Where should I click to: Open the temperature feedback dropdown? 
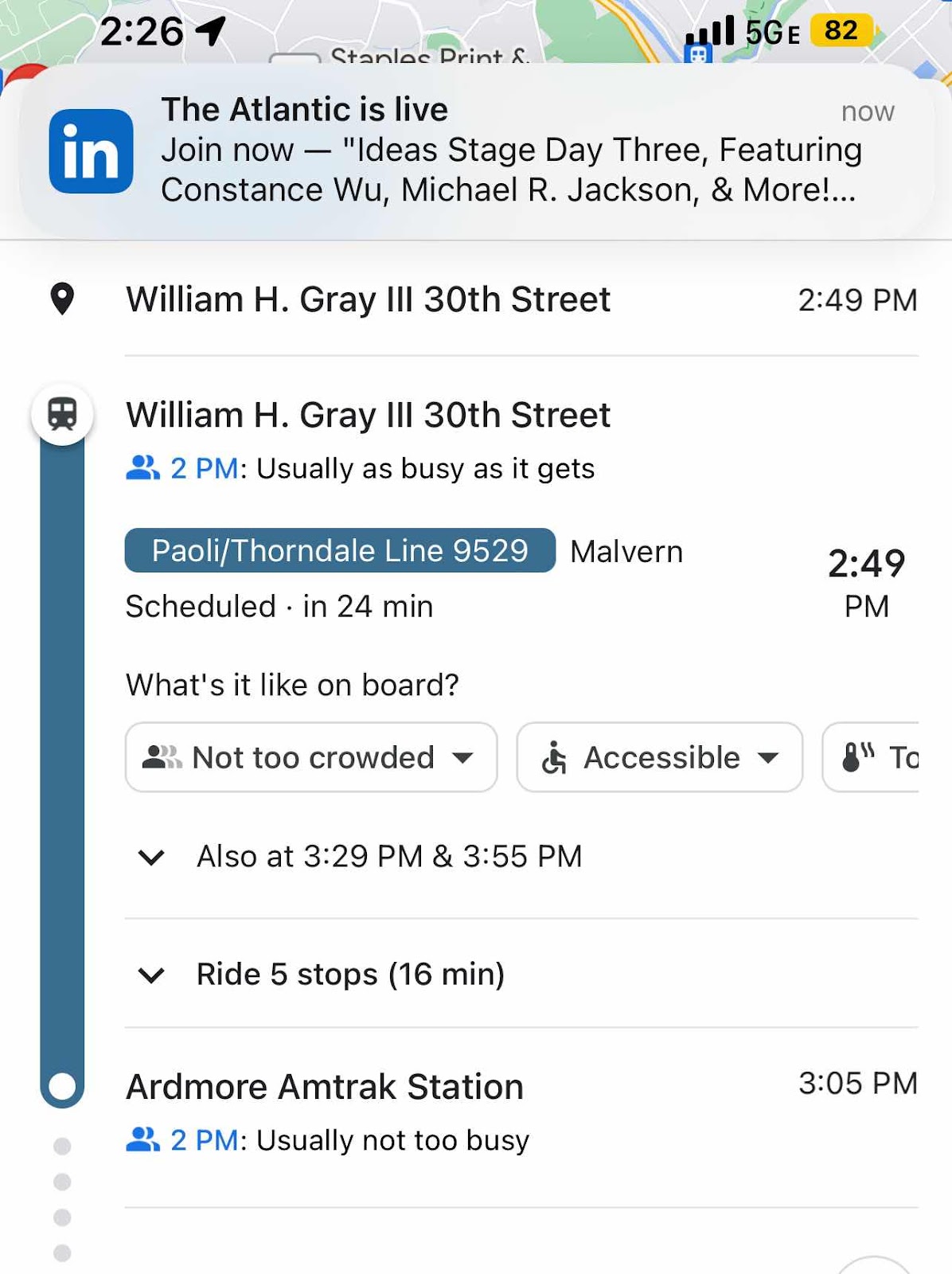coord(872,757)
